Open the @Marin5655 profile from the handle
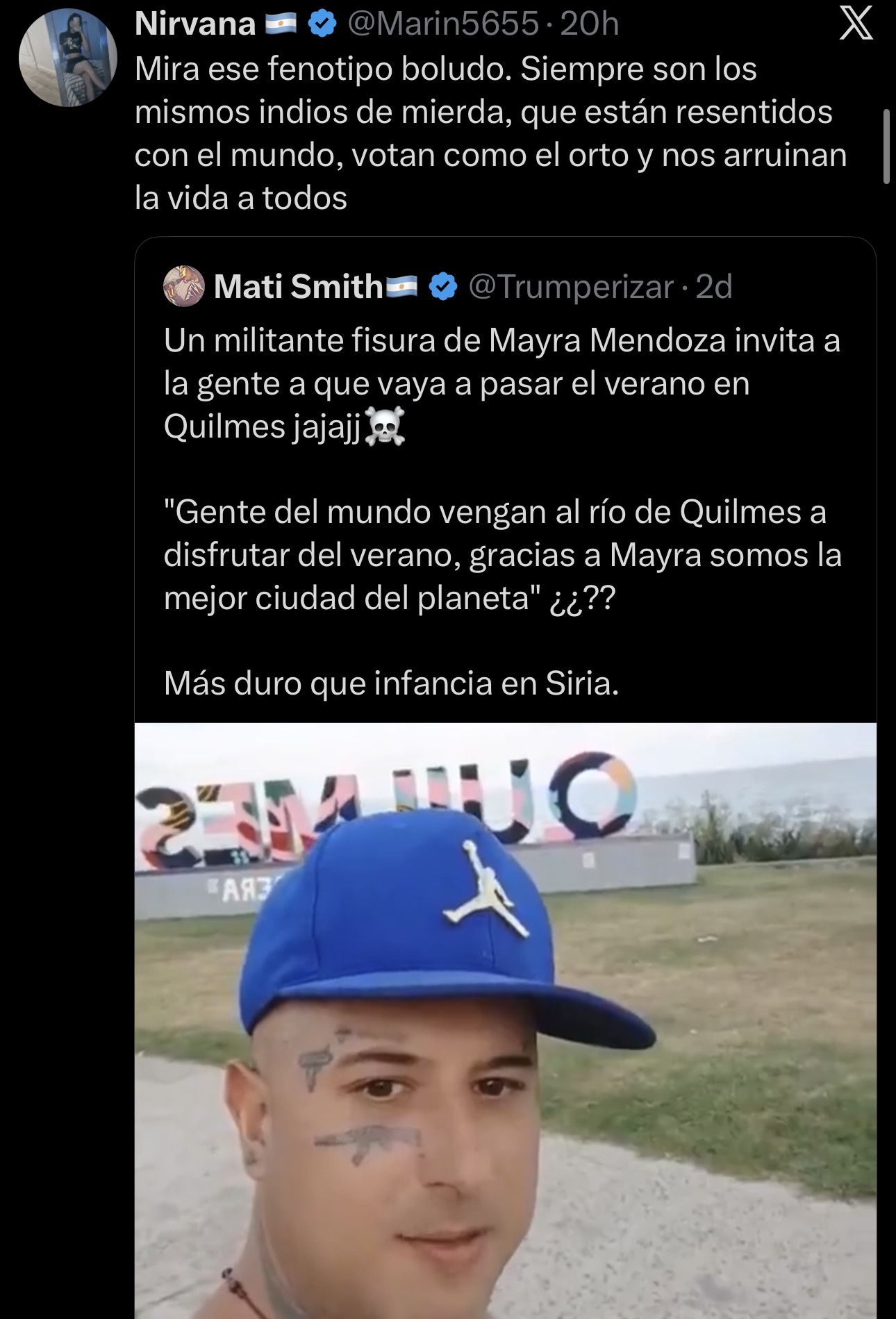The image size is (896, 1319). (x=442, y=25)
